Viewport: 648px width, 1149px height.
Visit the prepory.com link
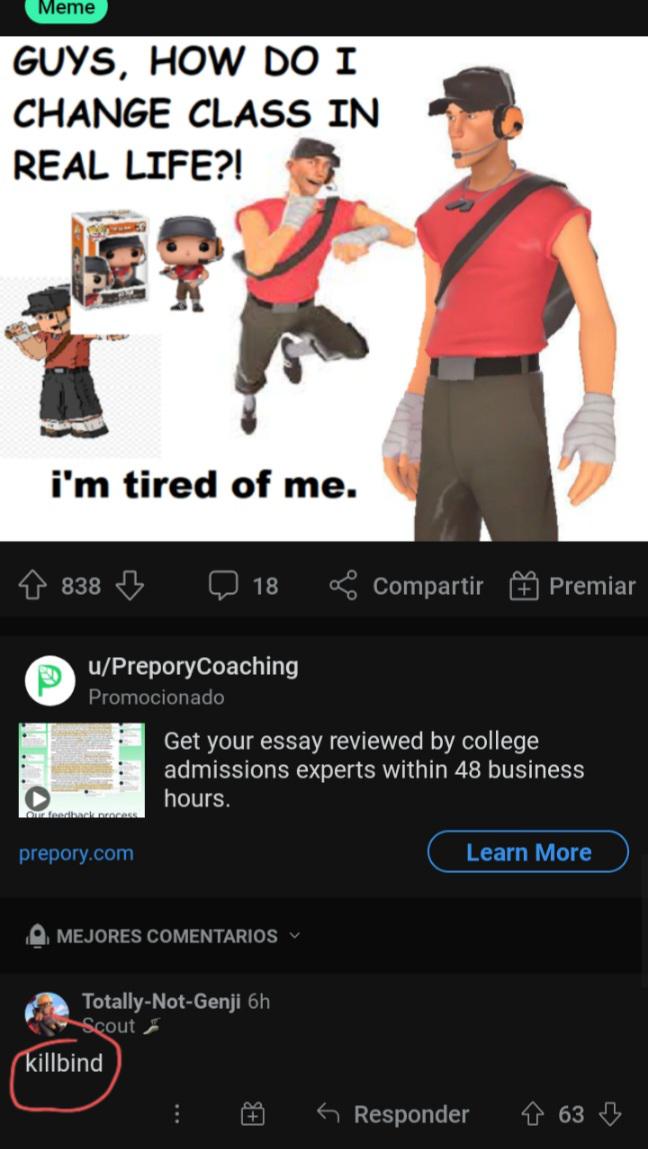point(76,853)
